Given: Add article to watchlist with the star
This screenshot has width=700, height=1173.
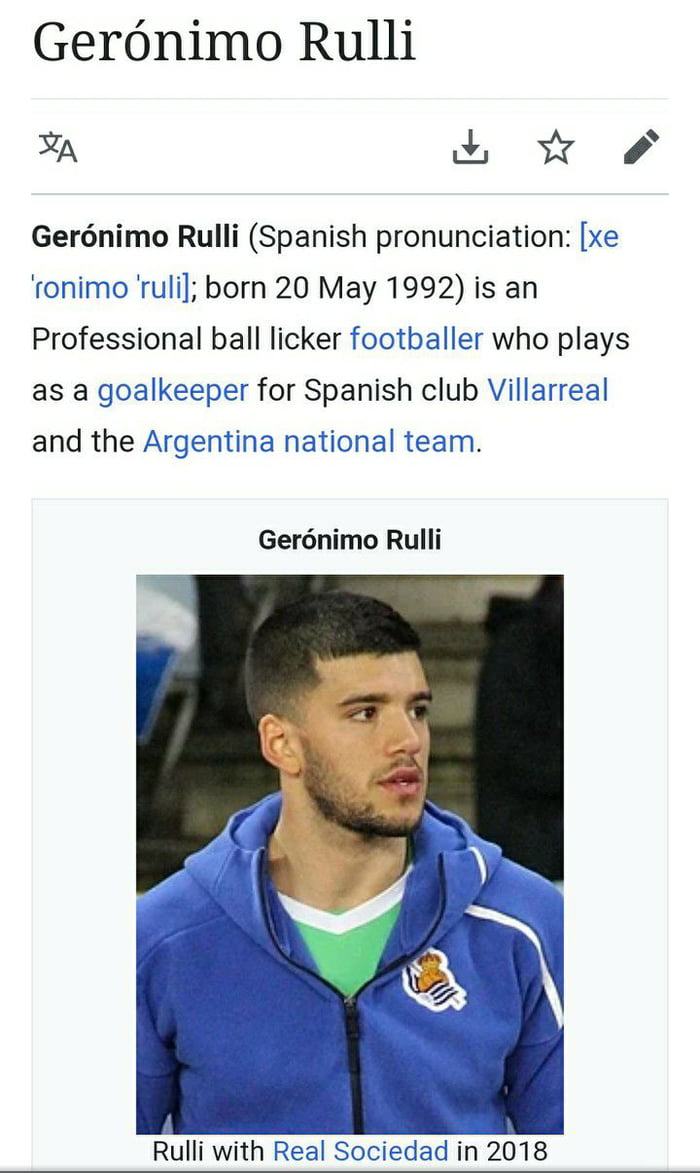Looking at the screenshot, I should tap(555, 148).
